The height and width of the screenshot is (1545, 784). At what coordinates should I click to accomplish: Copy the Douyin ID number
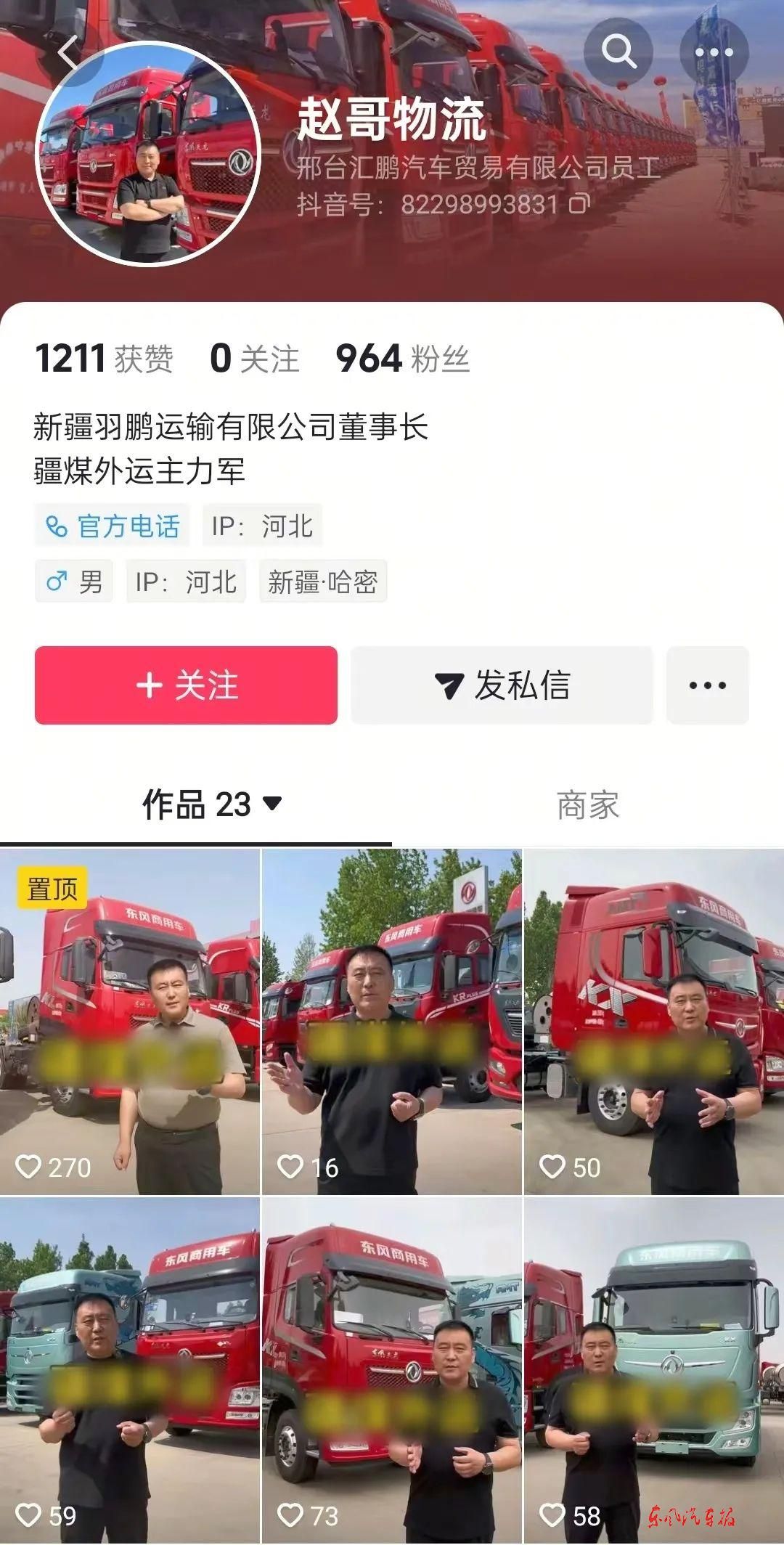(579, 204)
